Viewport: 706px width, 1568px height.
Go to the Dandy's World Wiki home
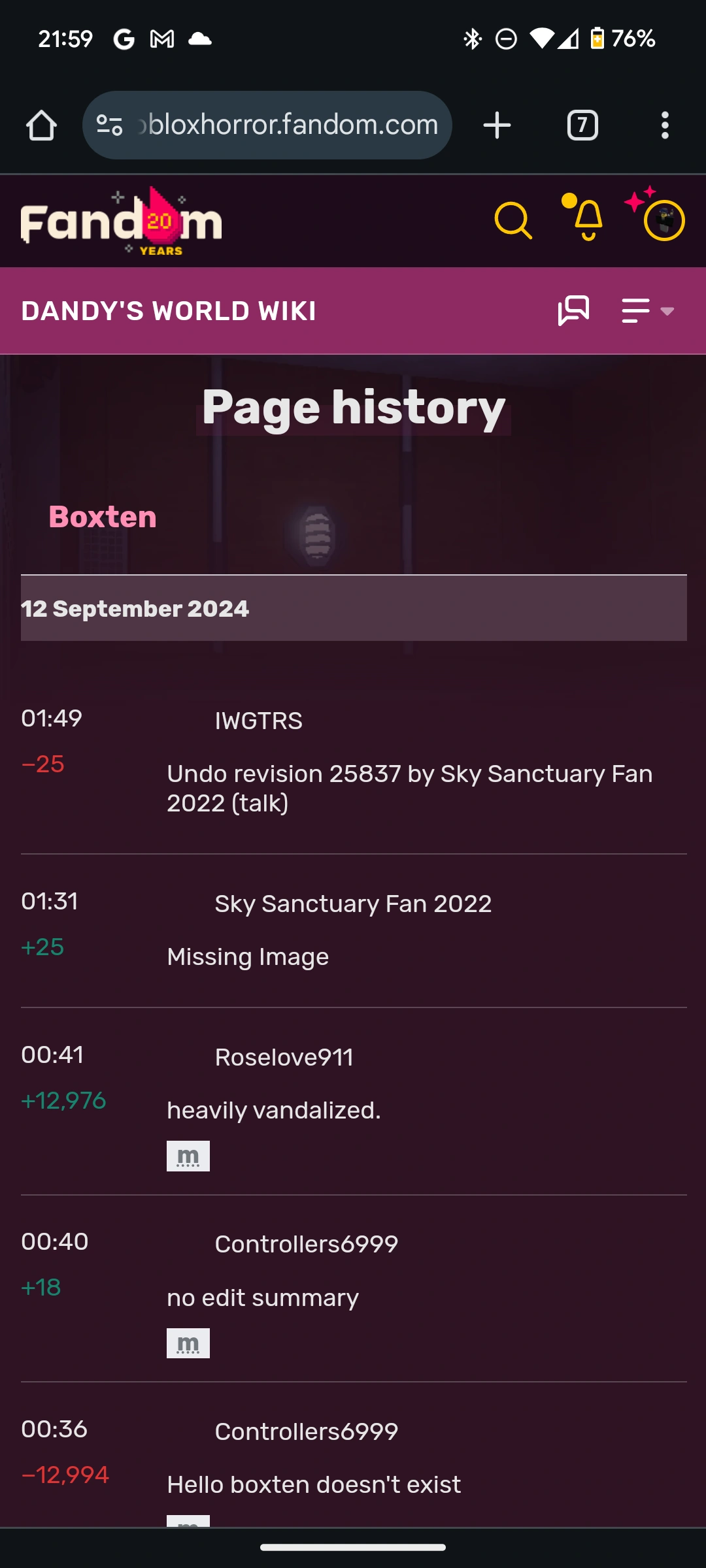(169, 311)
